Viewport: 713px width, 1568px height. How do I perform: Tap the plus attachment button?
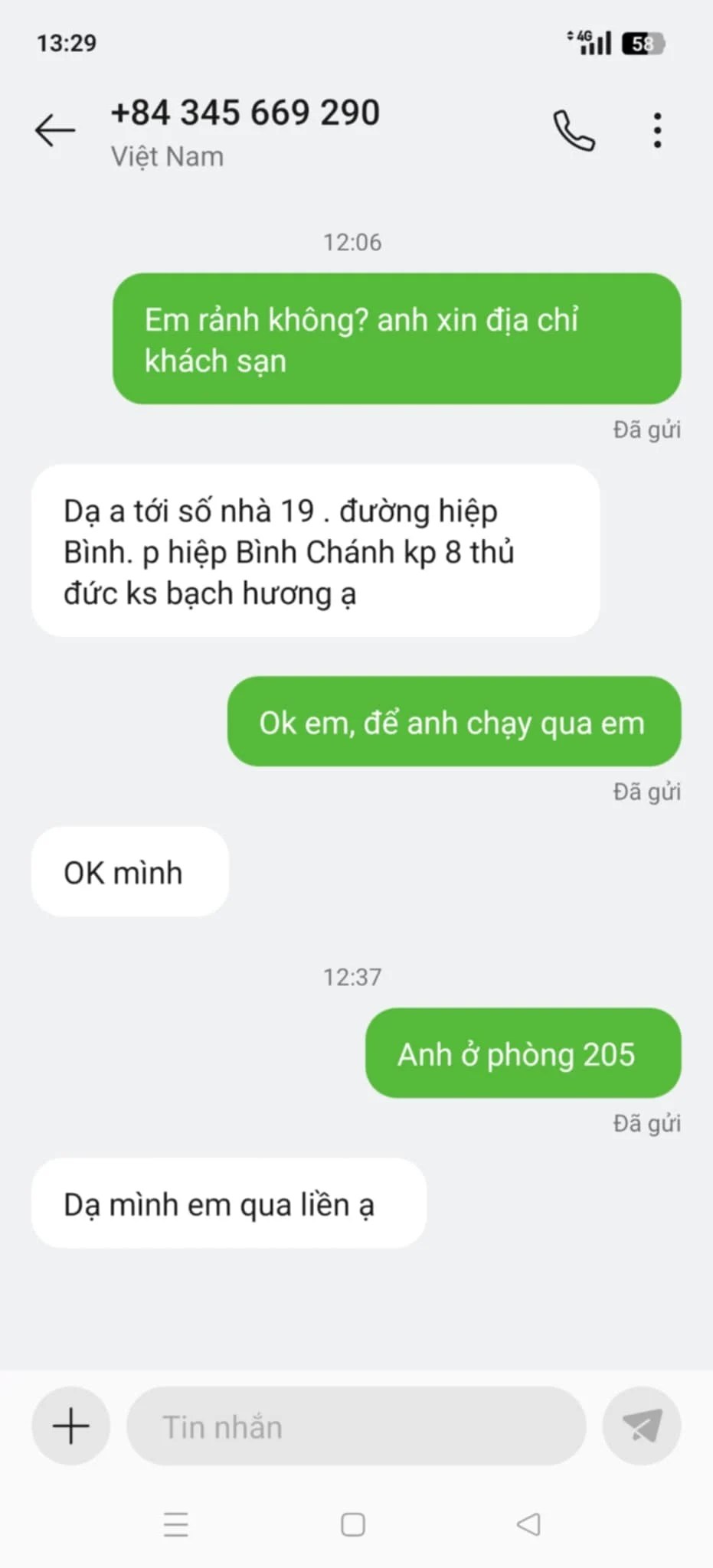70,1426
